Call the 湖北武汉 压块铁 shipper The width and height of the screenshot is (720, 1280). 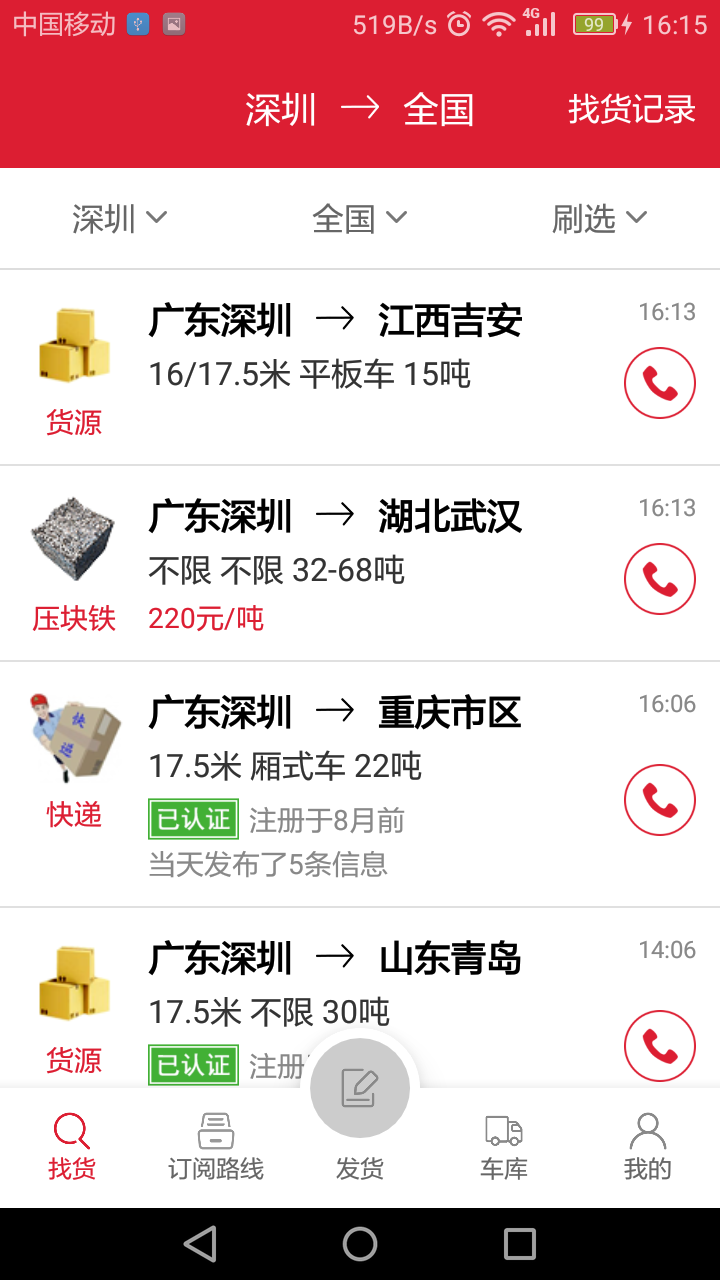(x=659, y=578)
